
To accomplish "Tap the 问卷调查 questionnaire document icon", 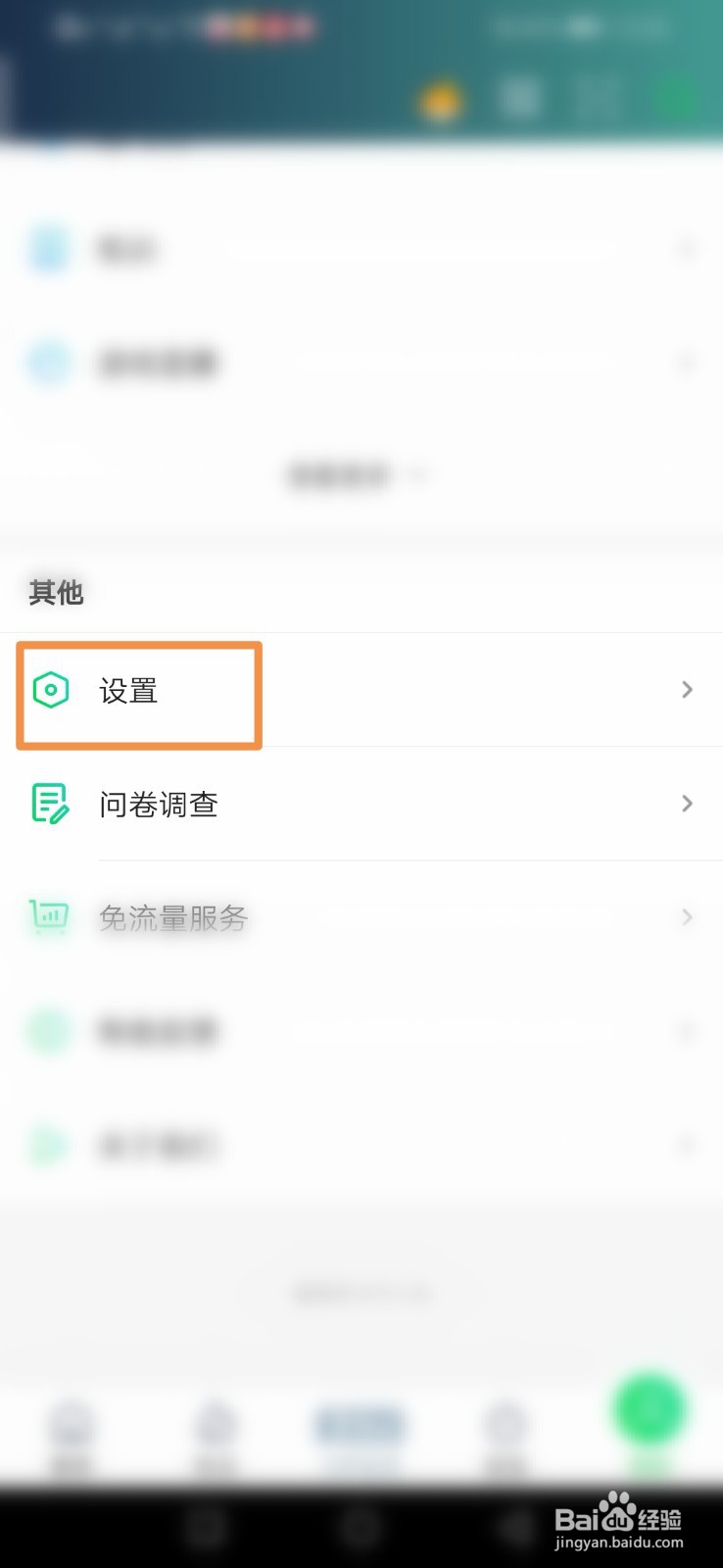I will (x=50, y=804).
